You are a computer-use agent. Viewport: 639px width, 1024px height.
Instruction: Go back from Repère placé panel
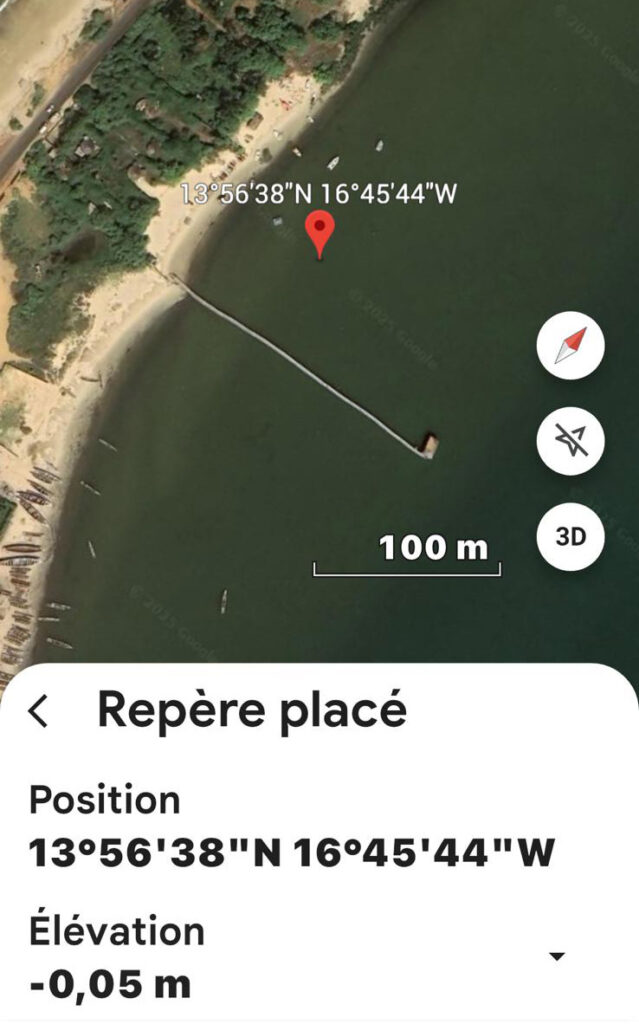(39, 711)
